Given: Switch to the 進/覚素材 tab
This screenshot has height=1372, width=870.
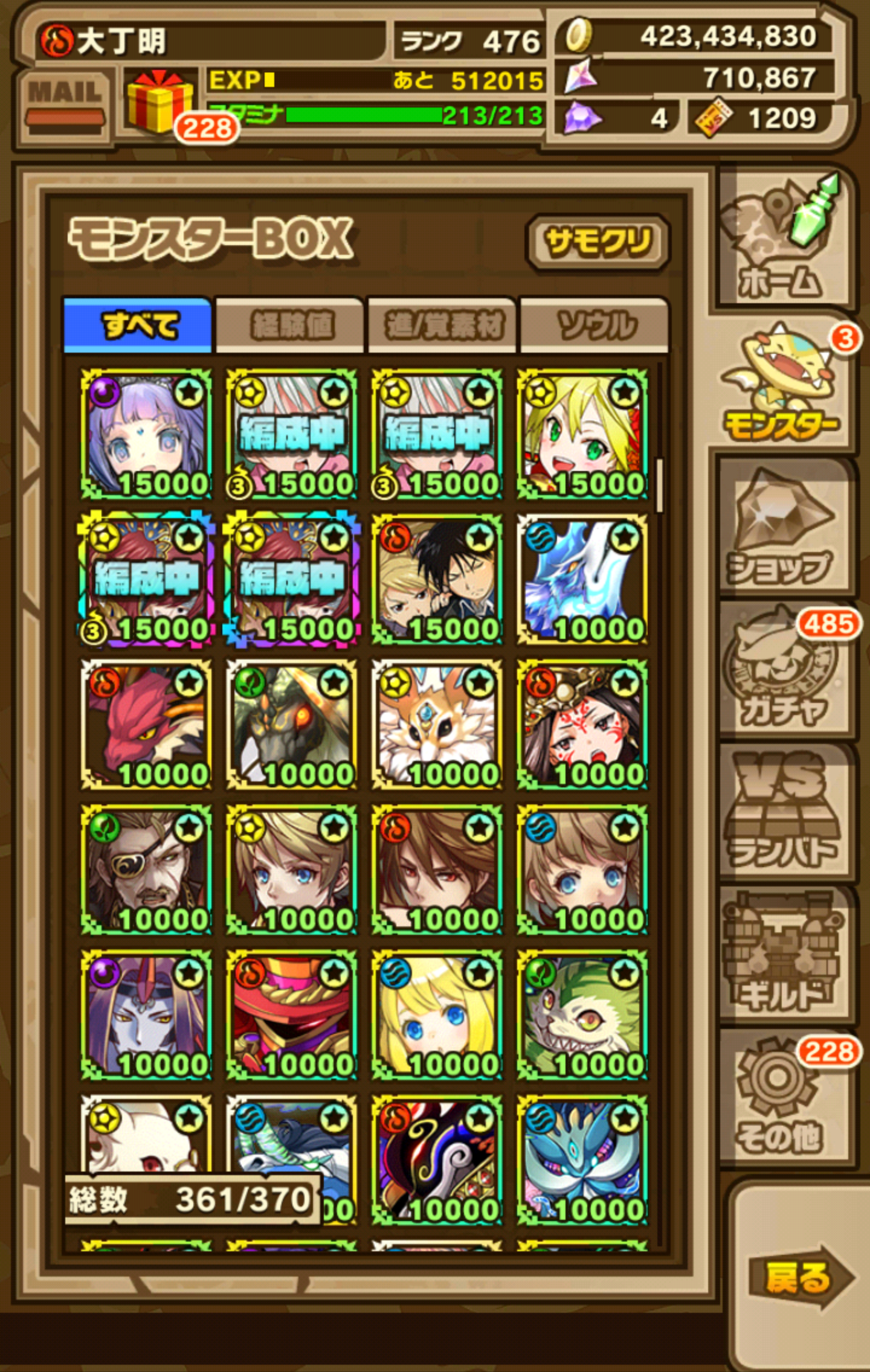Looking at the screenshot, I should [x=443, y=325].
